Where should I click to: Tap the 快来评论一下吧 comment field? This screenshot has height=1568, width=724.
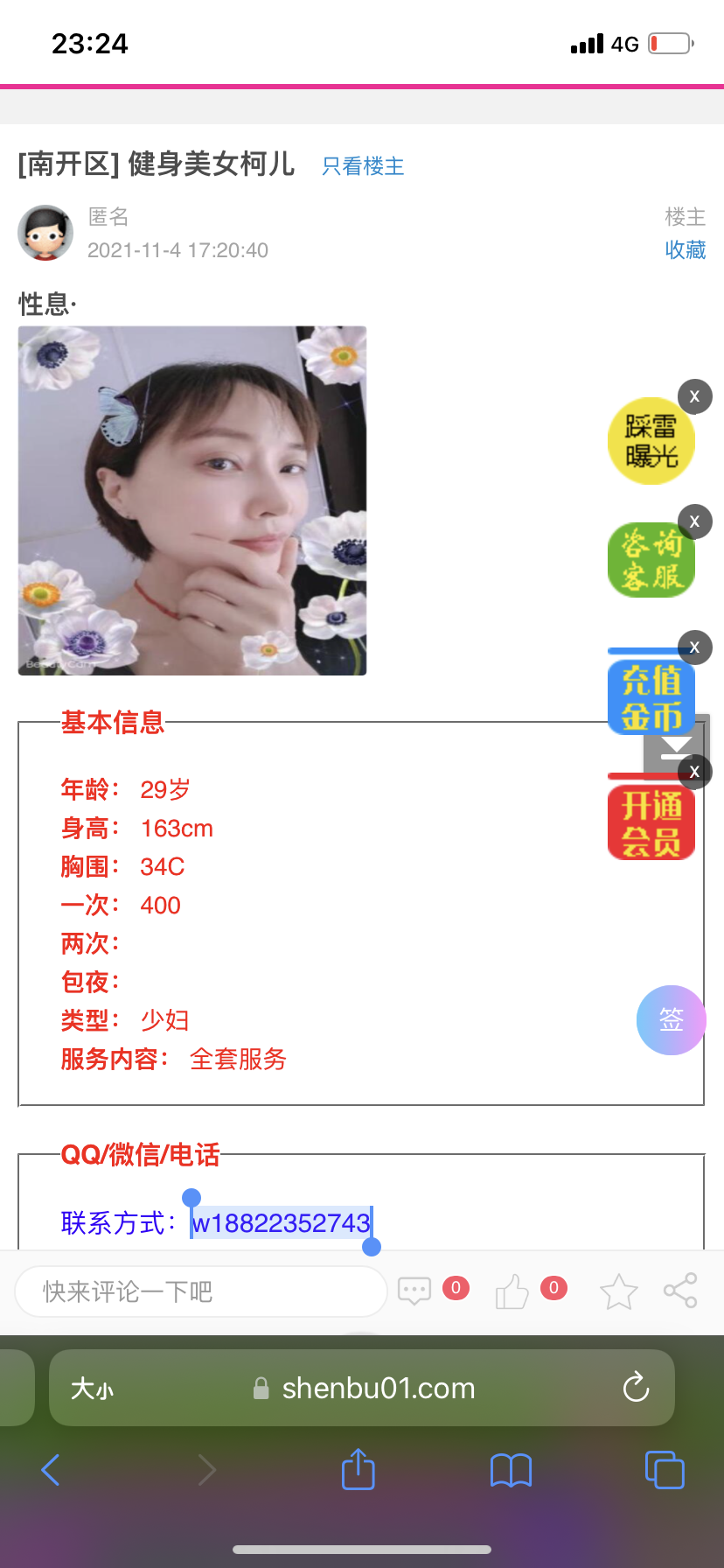pos(201,1291)
